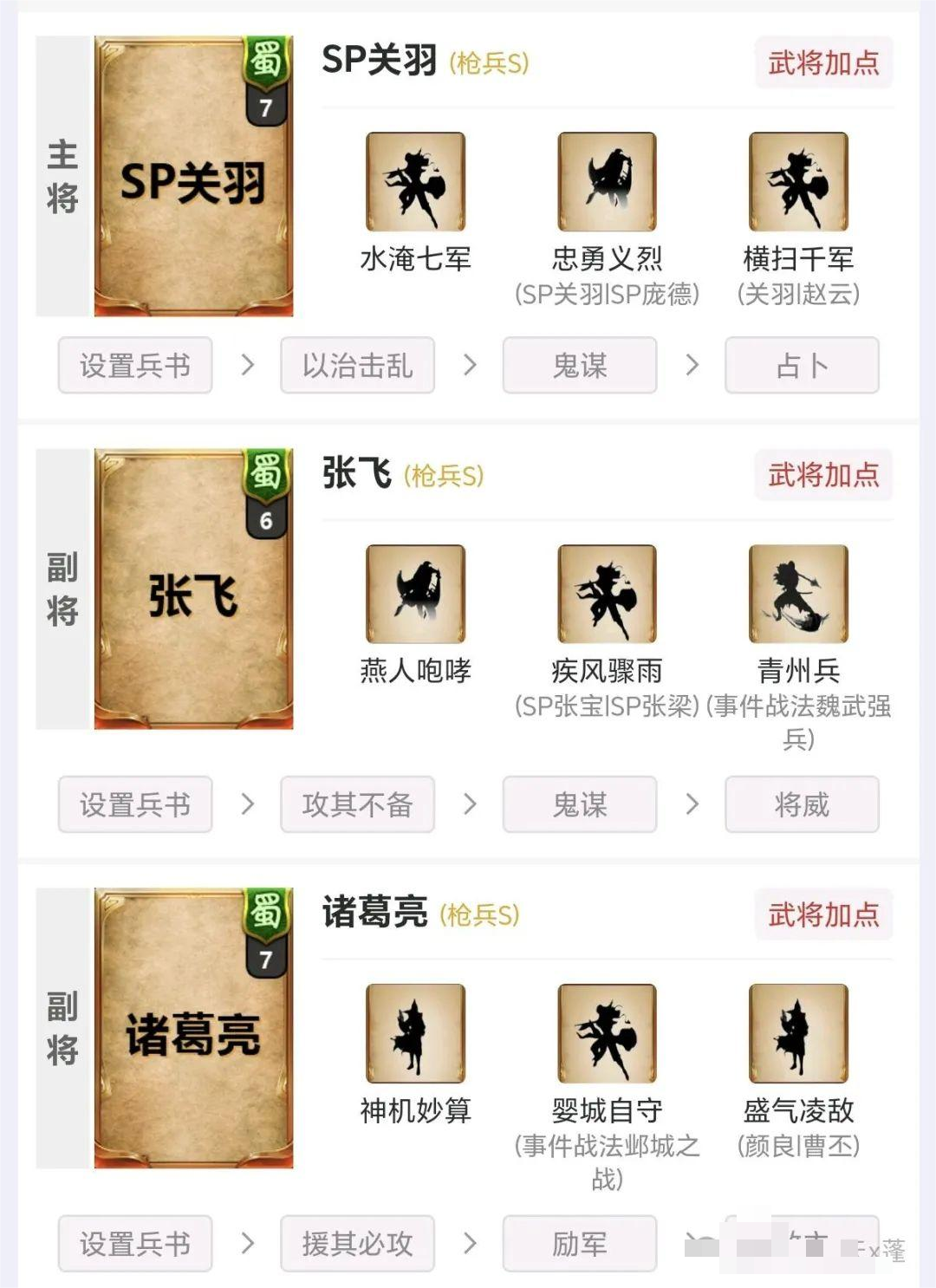This screenshot has width=936, height=1288.
Task: Select the 援其必攻 book chip
Action: (357, 1244)
